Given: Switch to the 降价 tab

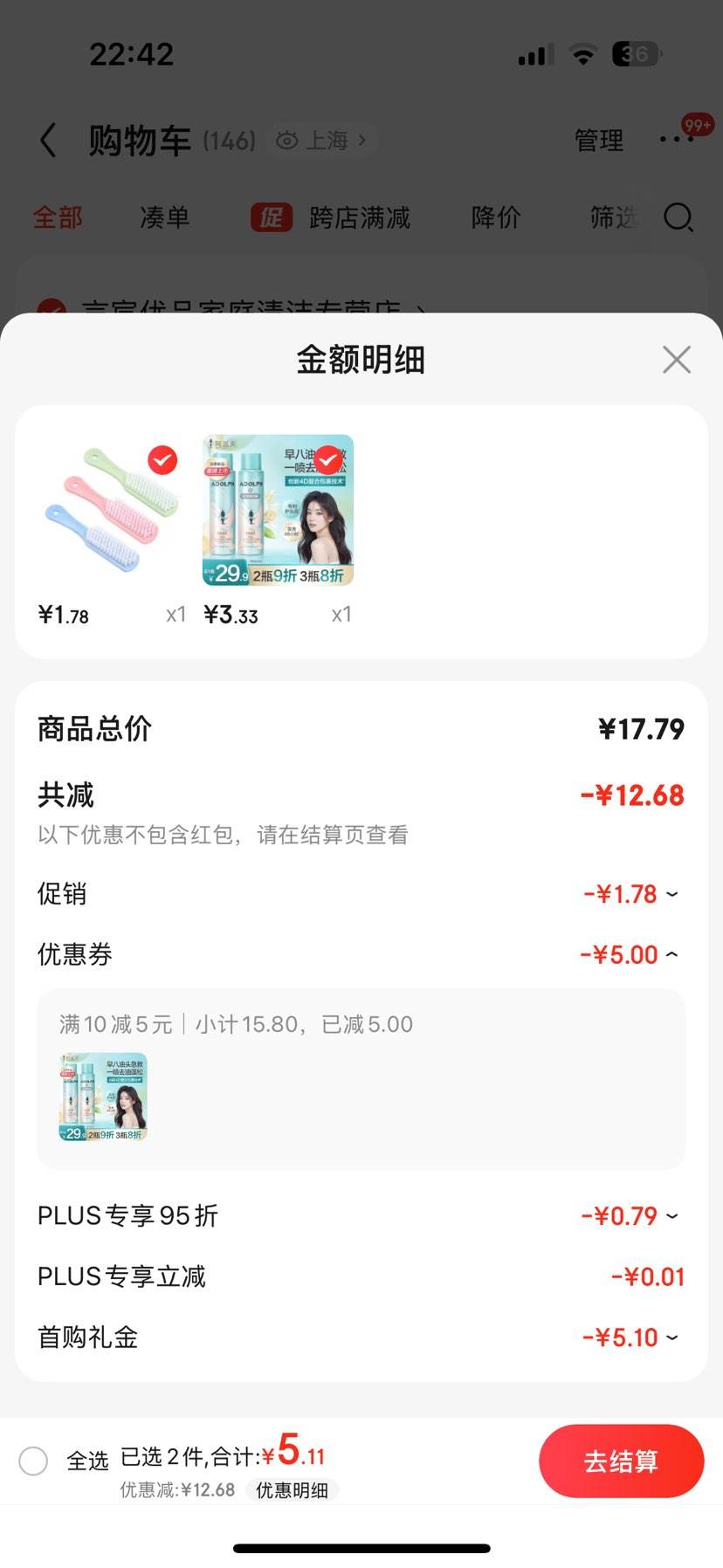Looking at the screenshot, I should 496,218.
